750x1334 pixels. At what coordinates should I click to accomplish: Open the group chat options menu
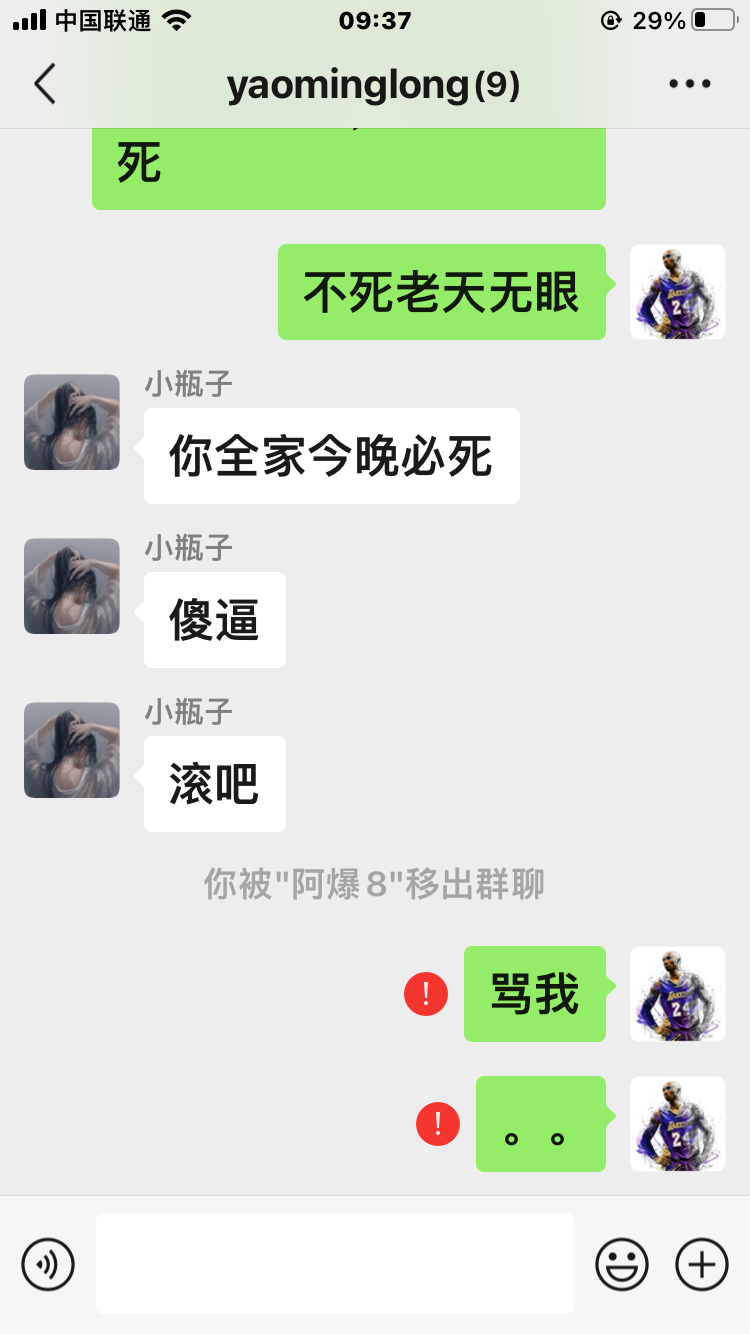tap(690, 85)
